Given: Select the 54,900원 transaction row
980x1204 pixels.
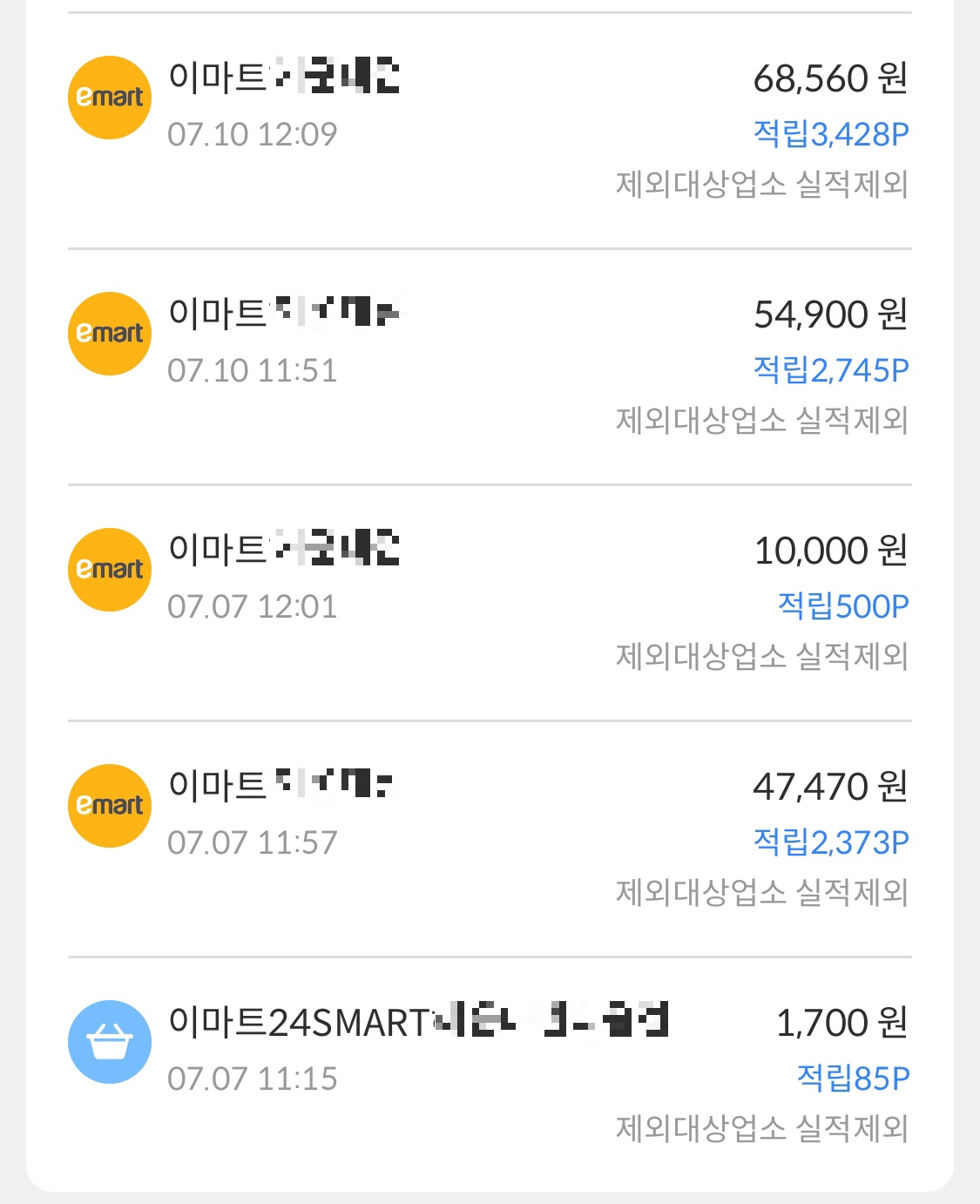Looking at the screenshot, I should click(x=488, y=334).
